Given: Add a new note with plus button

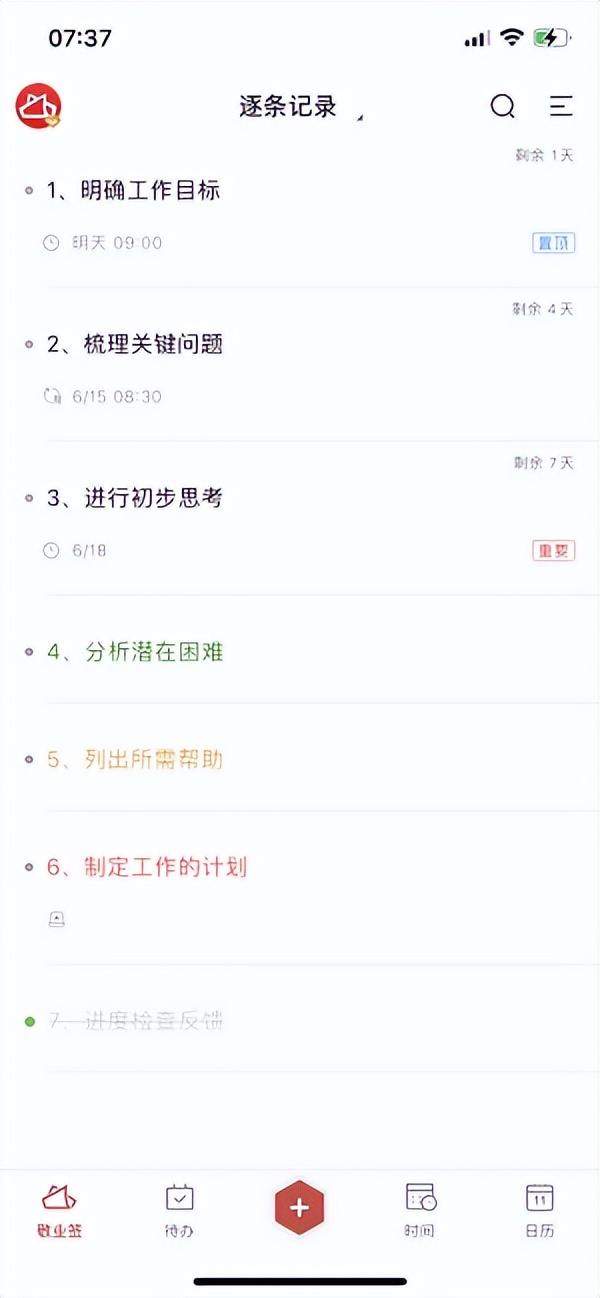Looking at the screenshot, I should pos(299,1207).
